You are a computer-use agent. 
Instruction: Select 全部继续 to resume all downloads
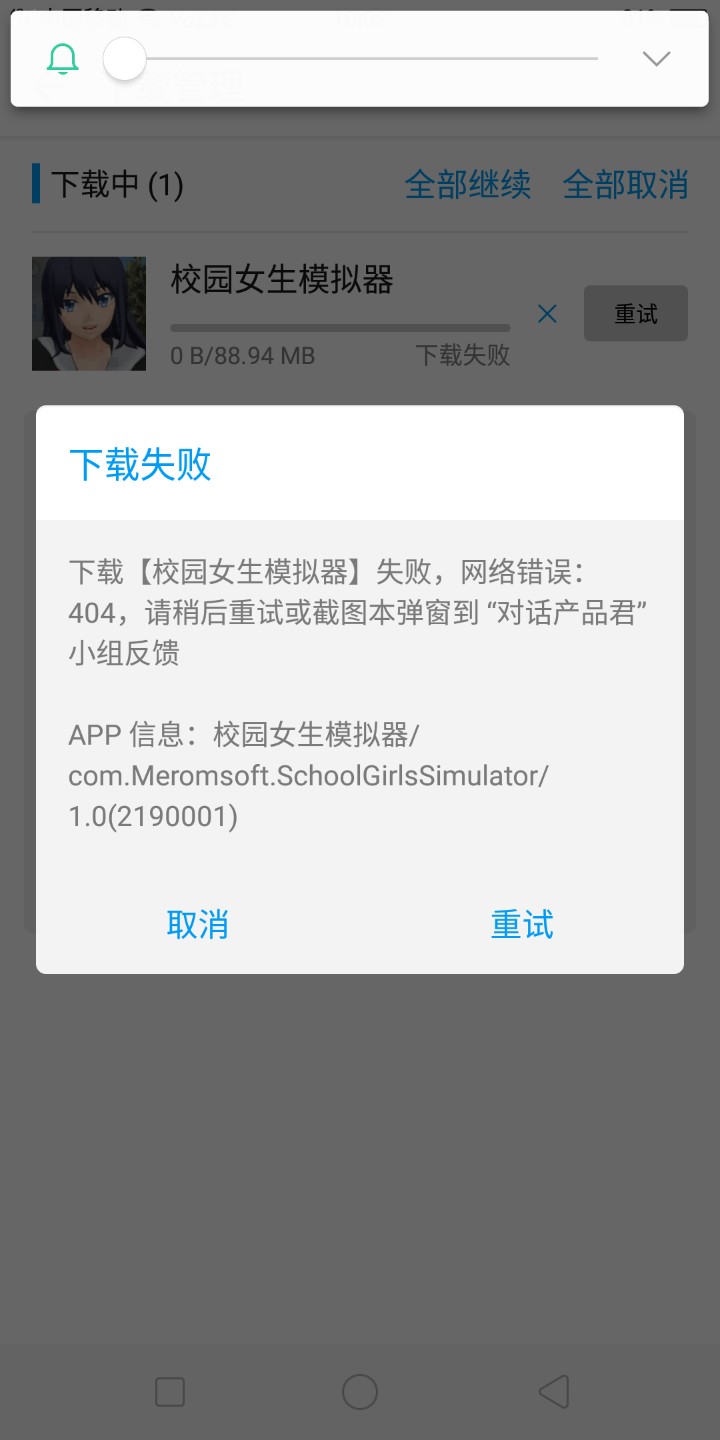point(467,185)
